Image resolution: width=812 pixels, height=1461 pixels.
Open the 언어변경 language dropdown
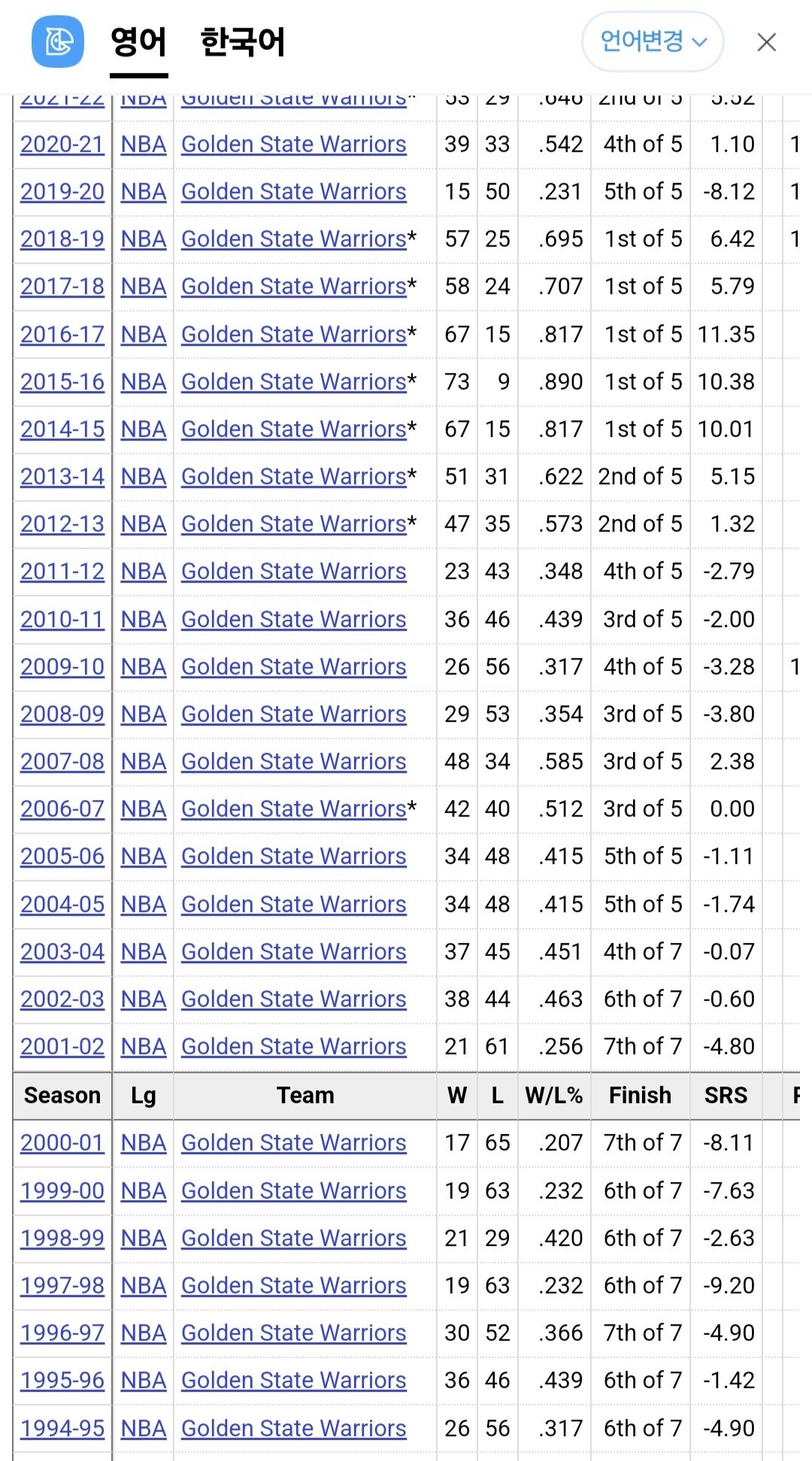[x=653, y=41]
